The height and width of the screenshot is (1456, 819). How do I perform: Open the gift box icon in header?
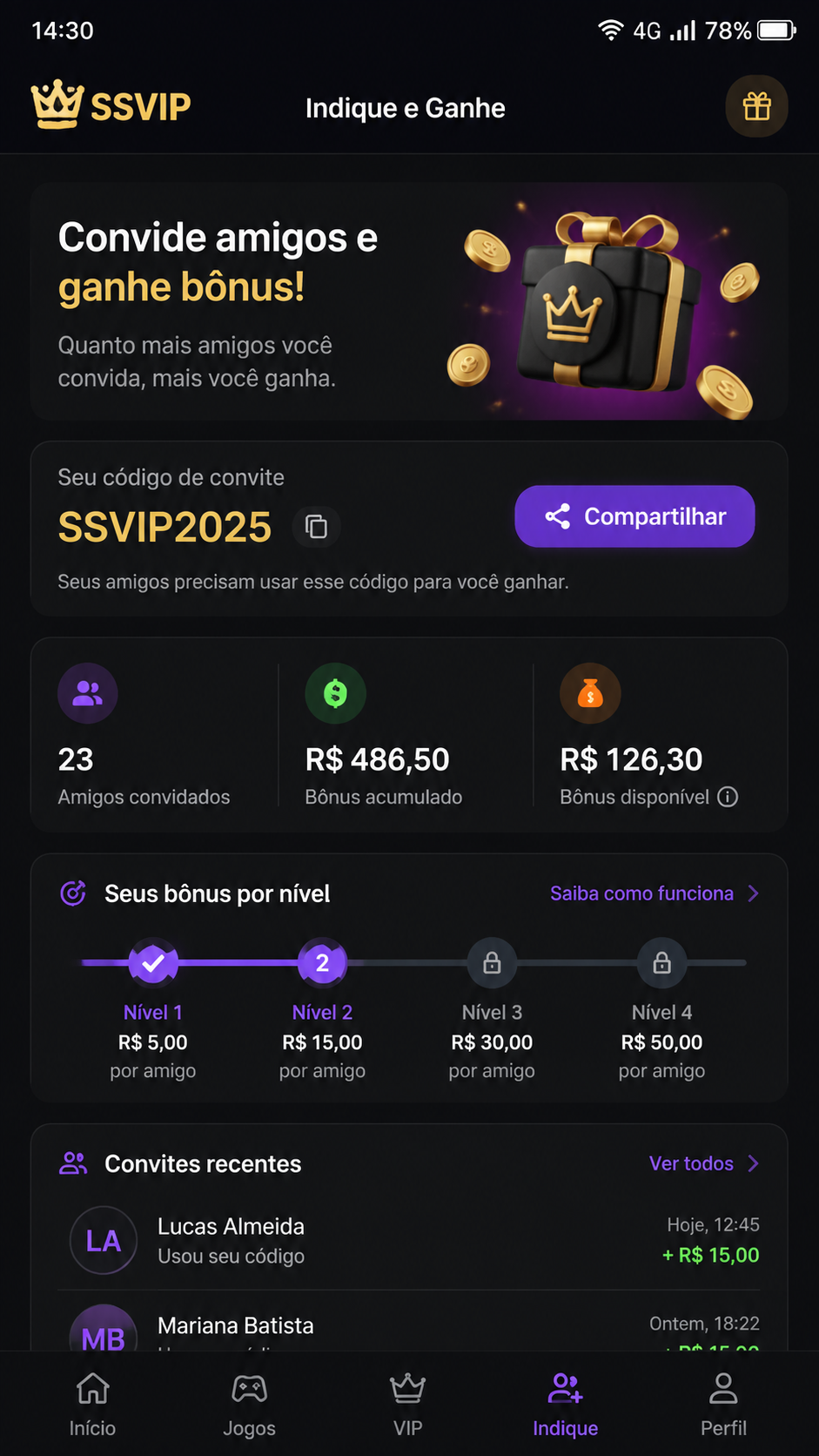[x=756, y=106]
